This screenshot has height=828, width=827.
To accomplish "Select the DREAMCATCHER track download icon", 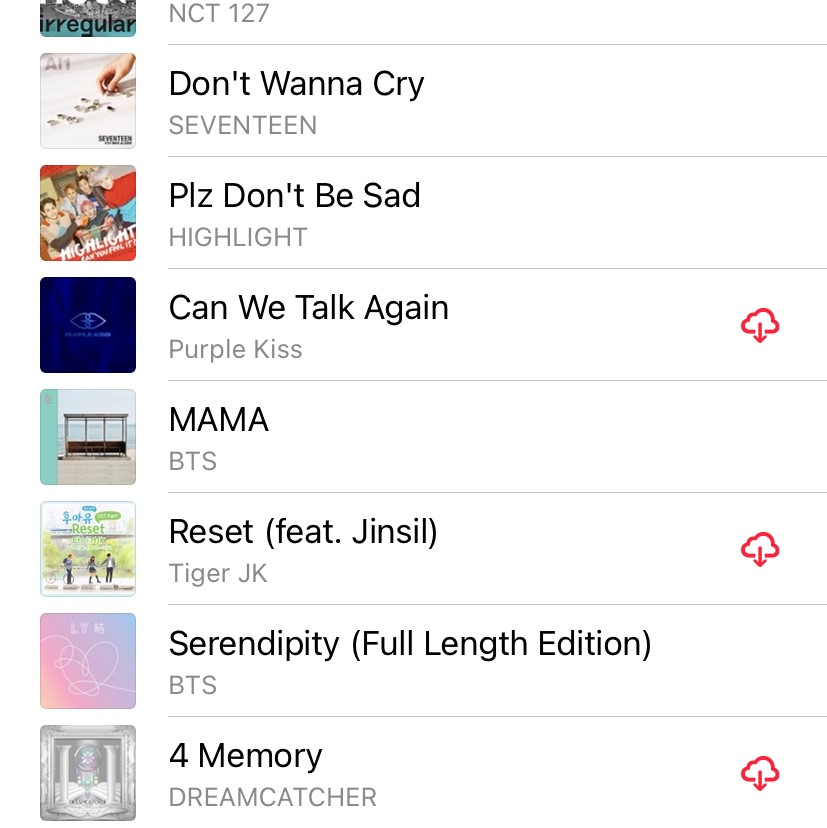I will [761, 772].
